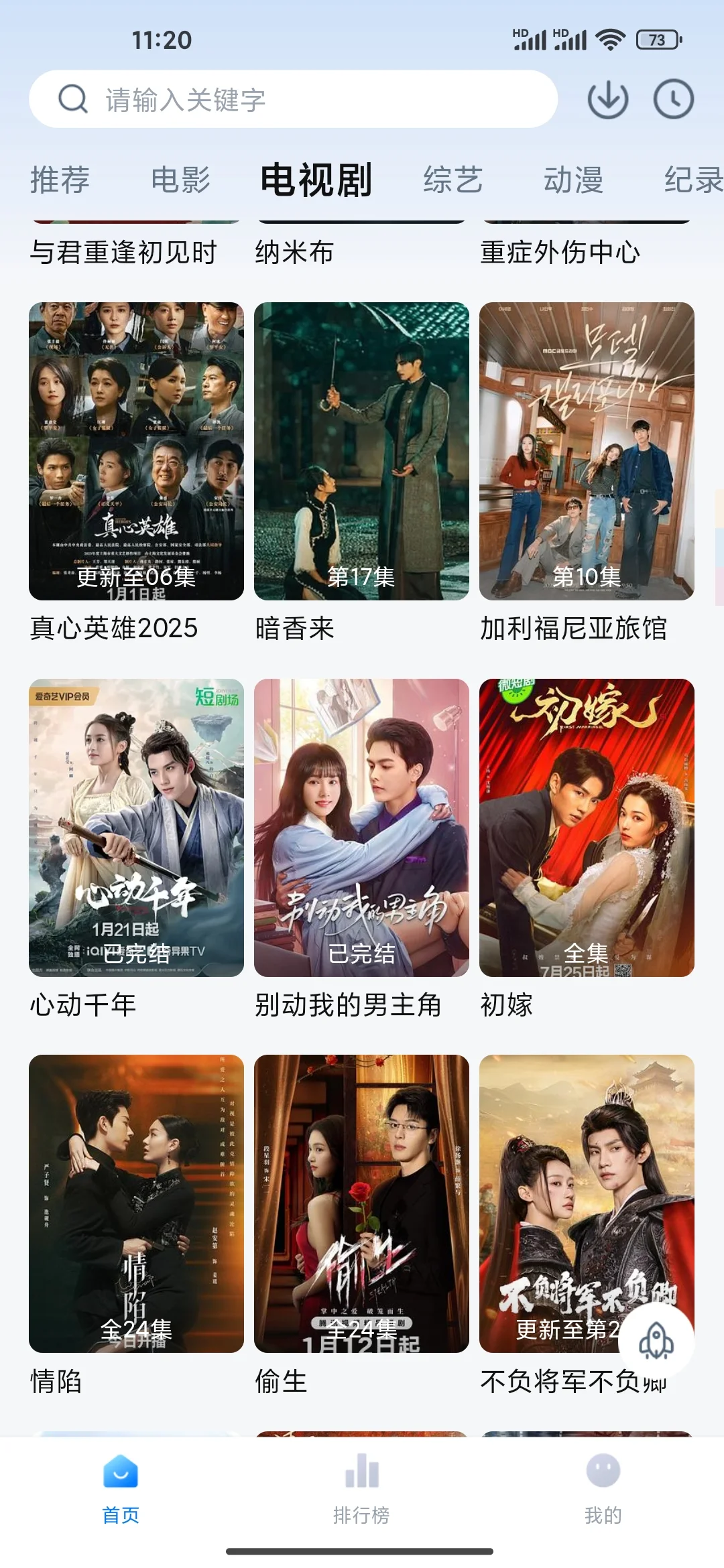Open the drama 心动千年

point(136,828)
